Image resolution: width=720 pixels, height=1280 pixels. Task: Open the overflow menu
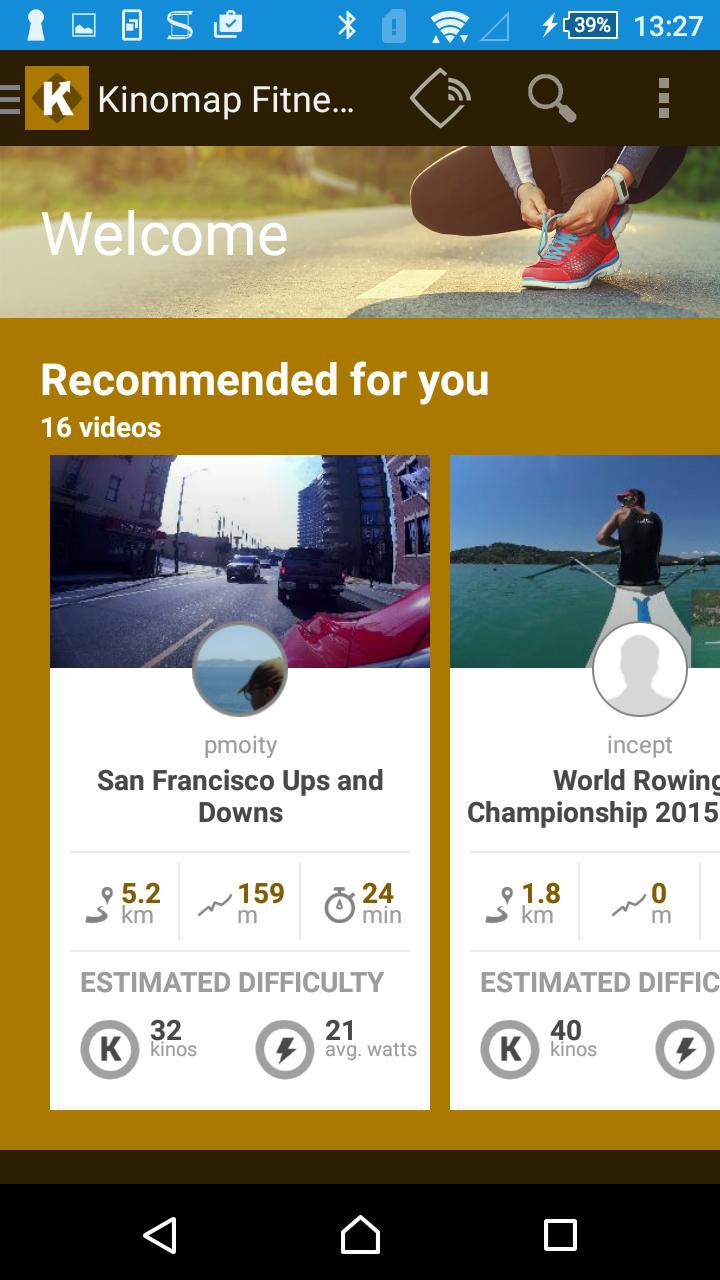coord(663,98)
